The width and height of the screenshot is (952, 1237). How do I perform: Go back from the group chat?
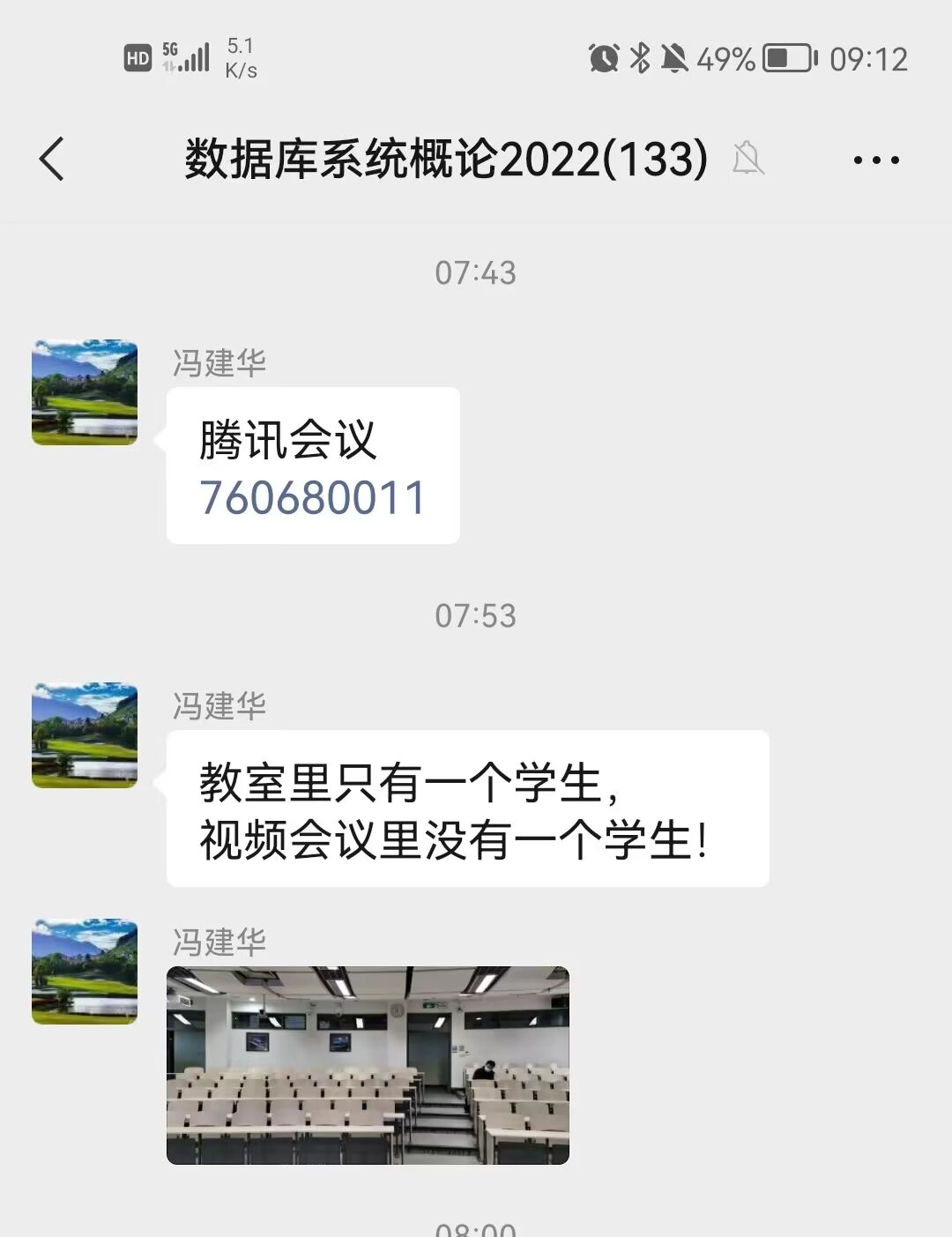[x=52, y=160]
